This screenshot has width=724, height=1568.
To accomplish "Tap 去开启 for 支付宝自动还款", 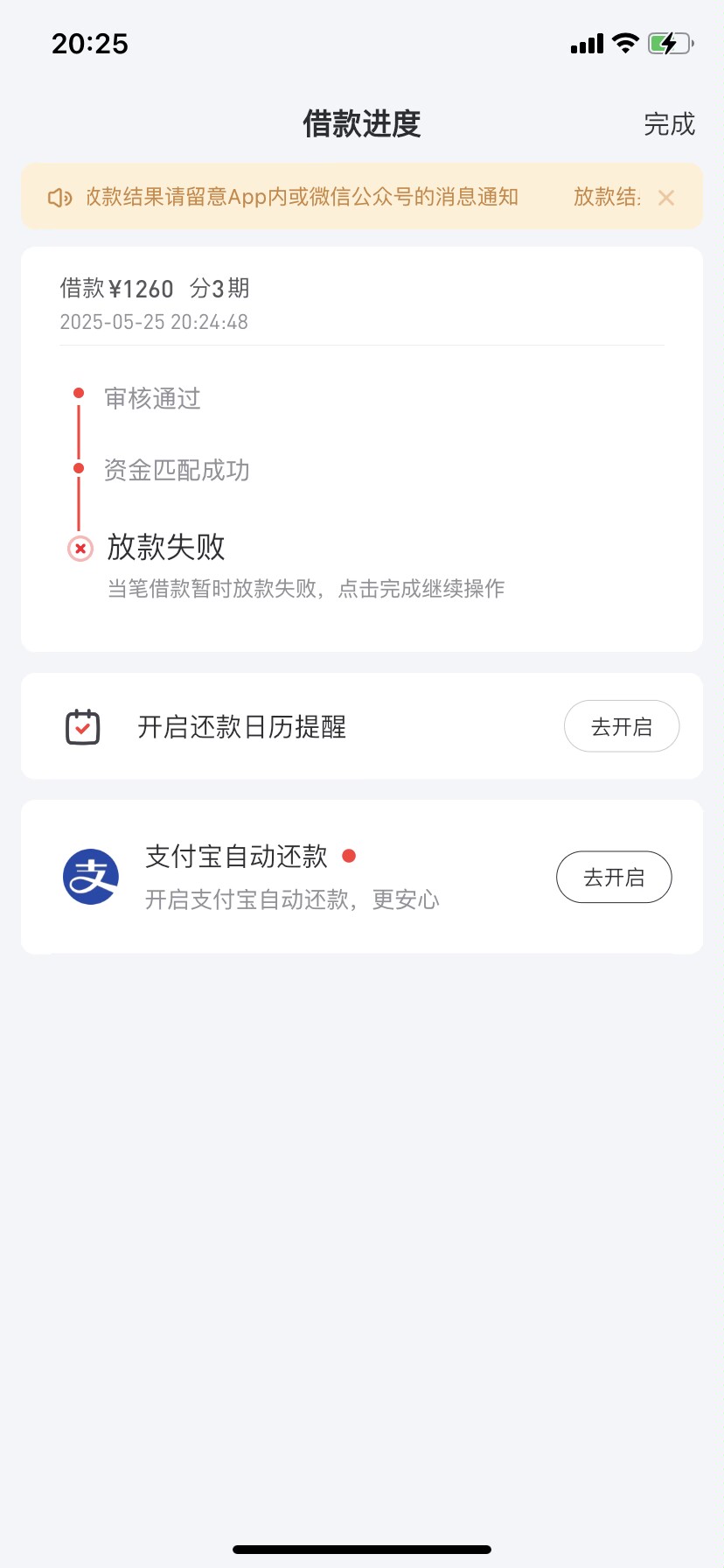I will pyautogui.click(x=614, y=877).
